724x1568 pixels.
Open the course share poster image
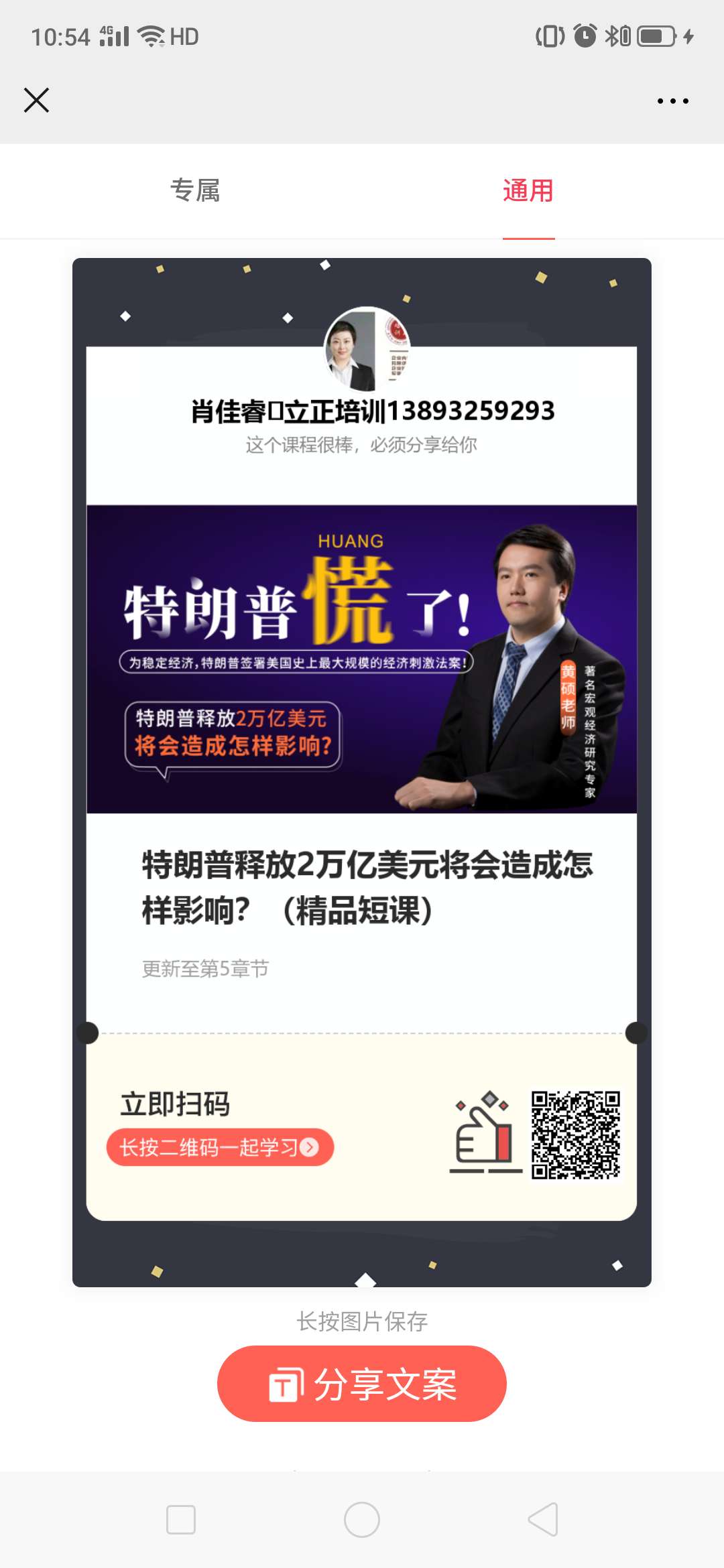[x=362, y=771]
